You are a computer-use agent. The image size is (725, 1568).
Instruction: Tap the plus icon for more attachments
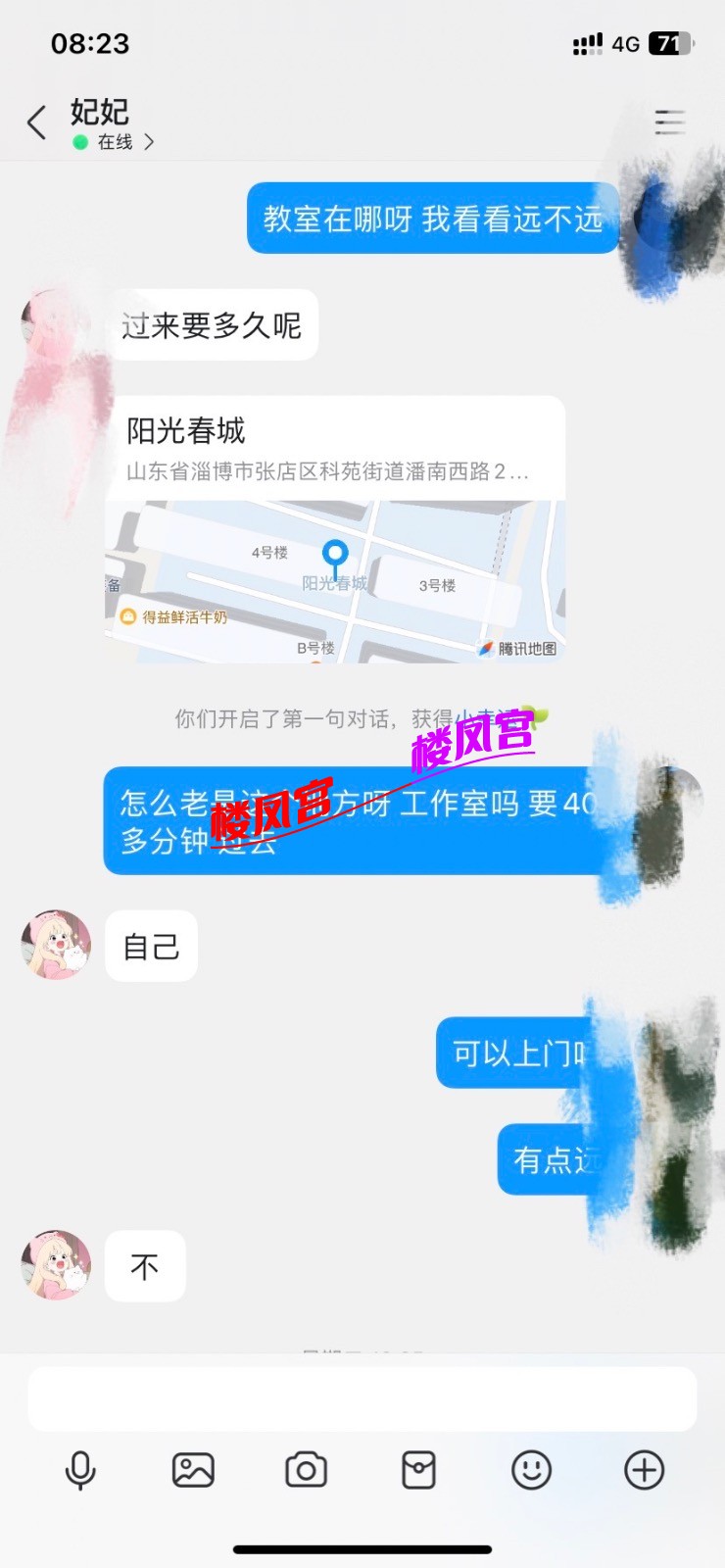pyautogui.click(x=644, y=1469)
